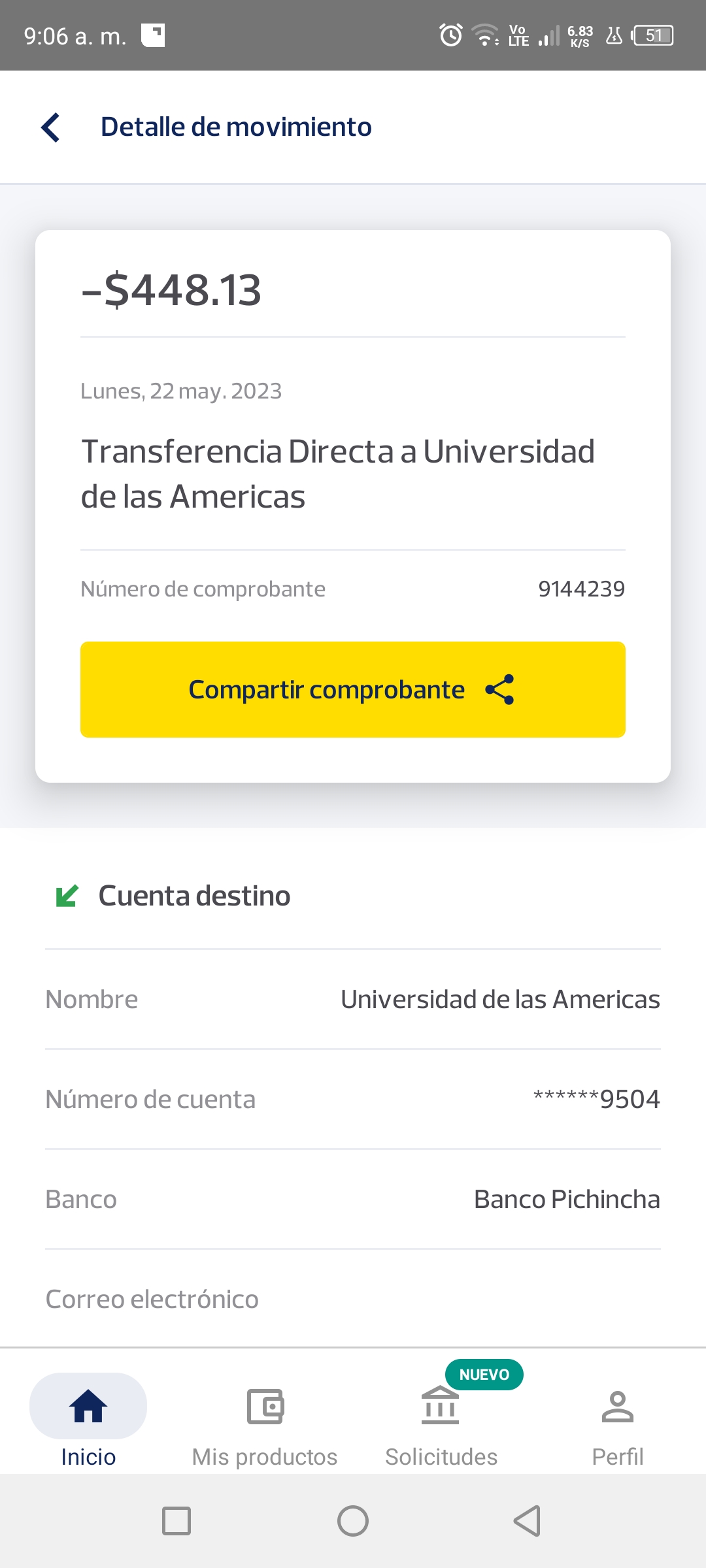The height and width of the screenshot is (1568, 706).
Task: Tap the system home button
Action: click(x=353, y=1521)
